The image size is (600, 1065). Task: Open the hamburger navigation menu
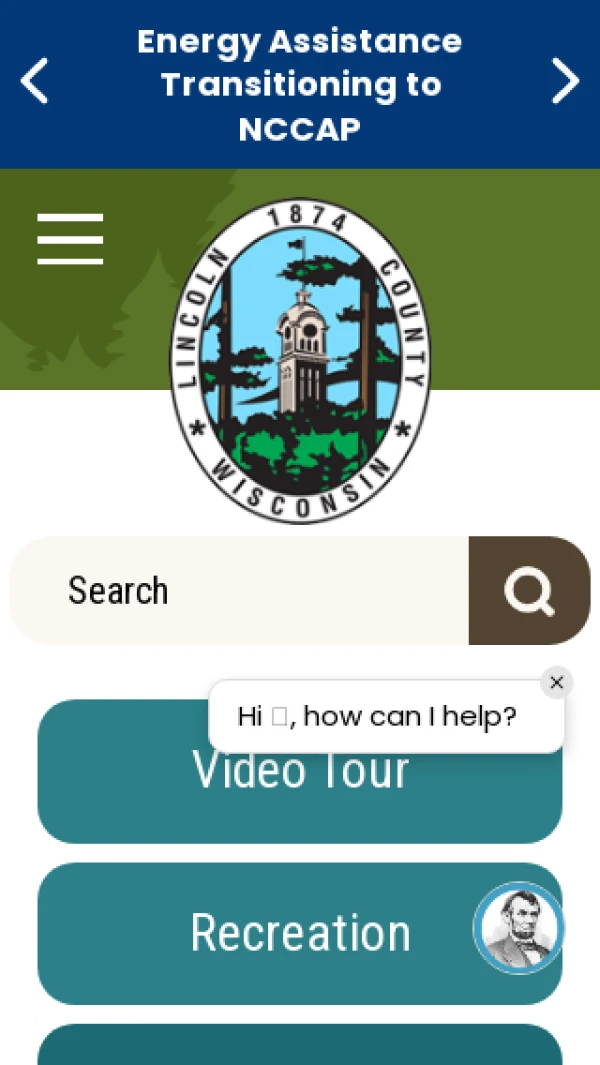[70, 239]
